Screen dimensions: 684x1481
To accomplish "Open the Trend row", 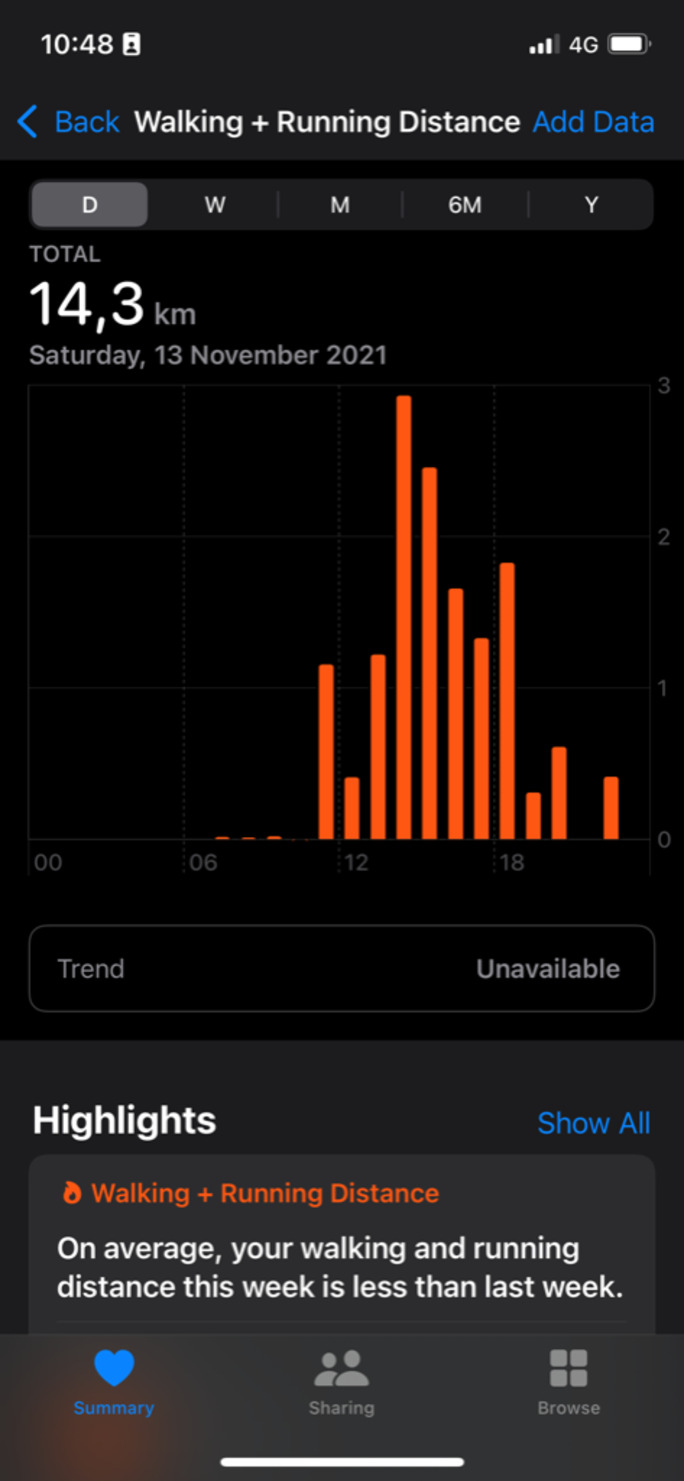I will pyautogui.click(x=341, y=968).
